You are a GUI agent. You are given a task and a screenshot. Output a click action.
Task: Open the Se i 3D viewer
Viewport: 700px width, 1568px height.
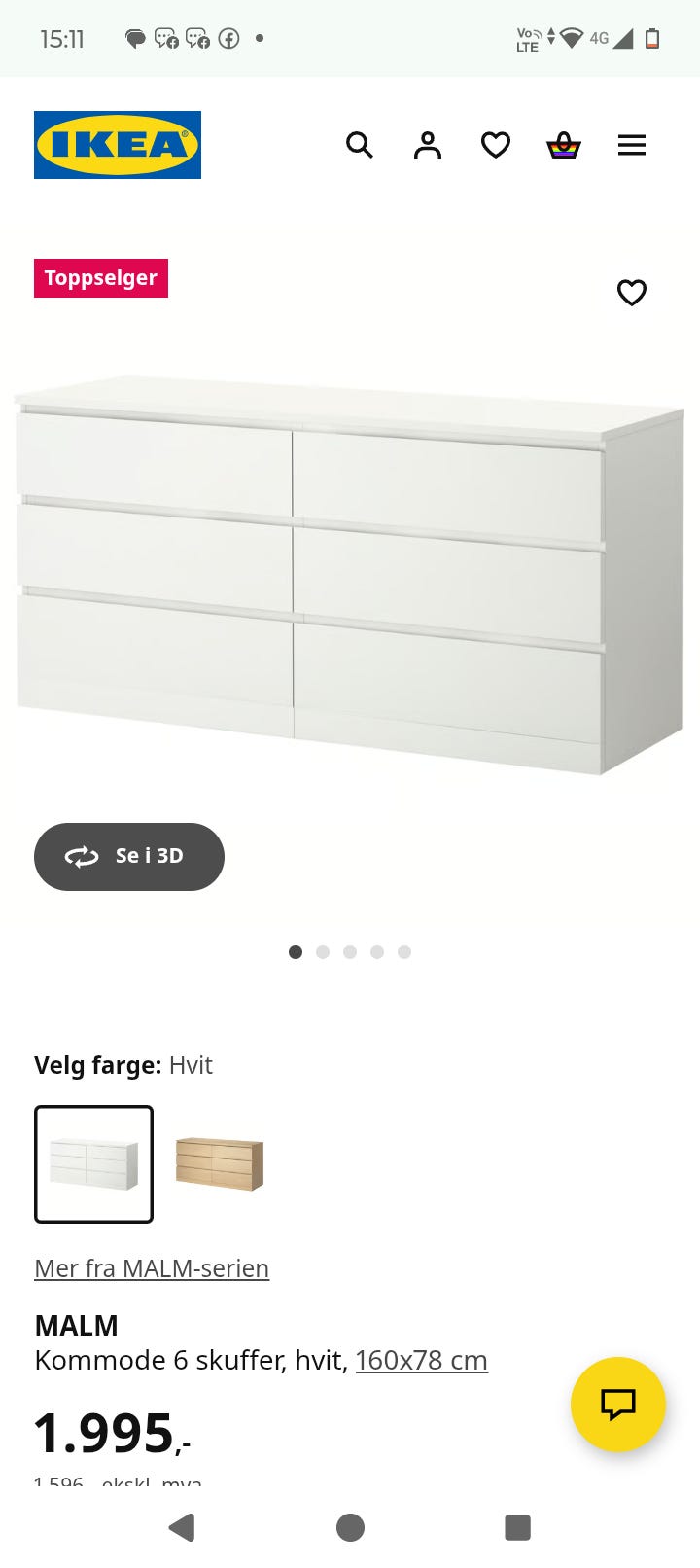128,857
